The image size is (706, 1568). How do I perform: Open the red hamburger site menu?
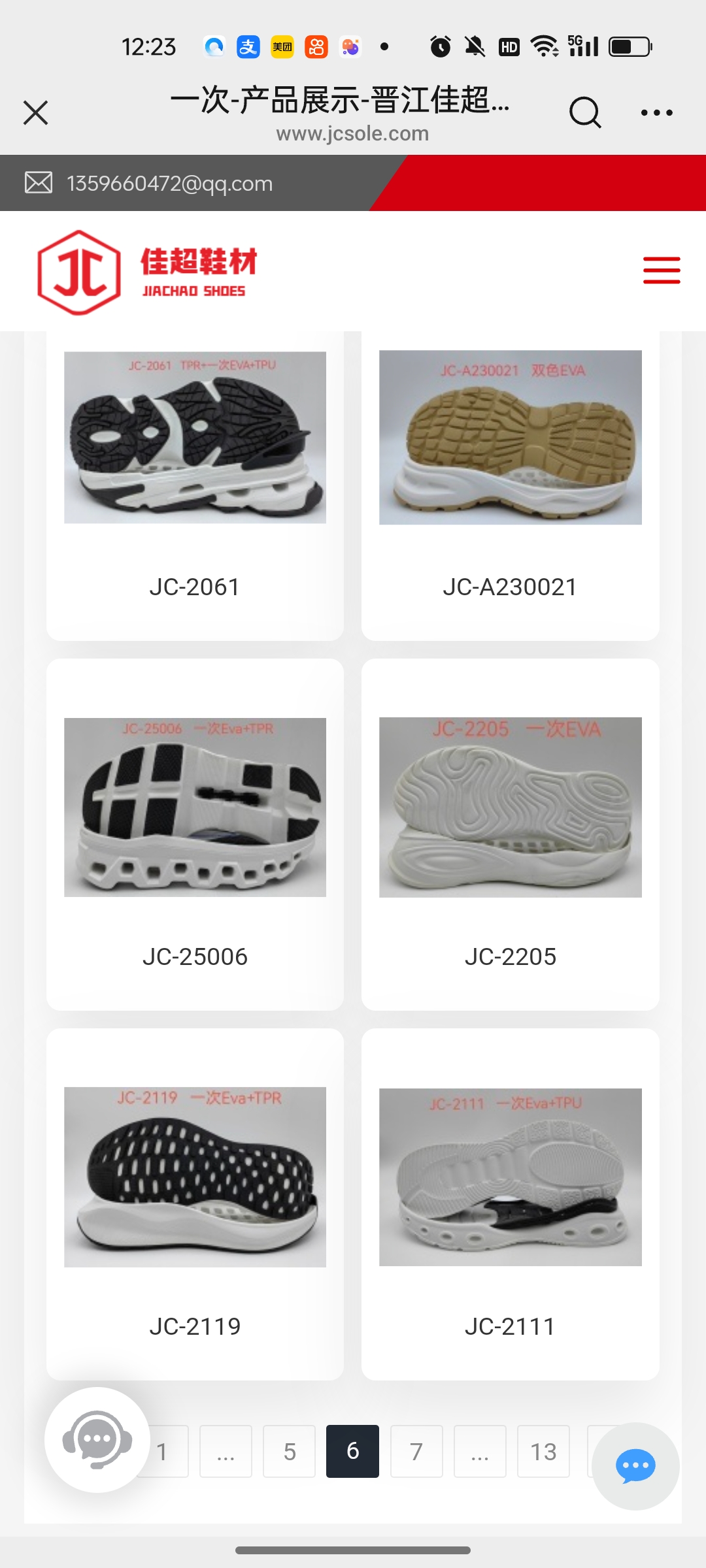661,270
